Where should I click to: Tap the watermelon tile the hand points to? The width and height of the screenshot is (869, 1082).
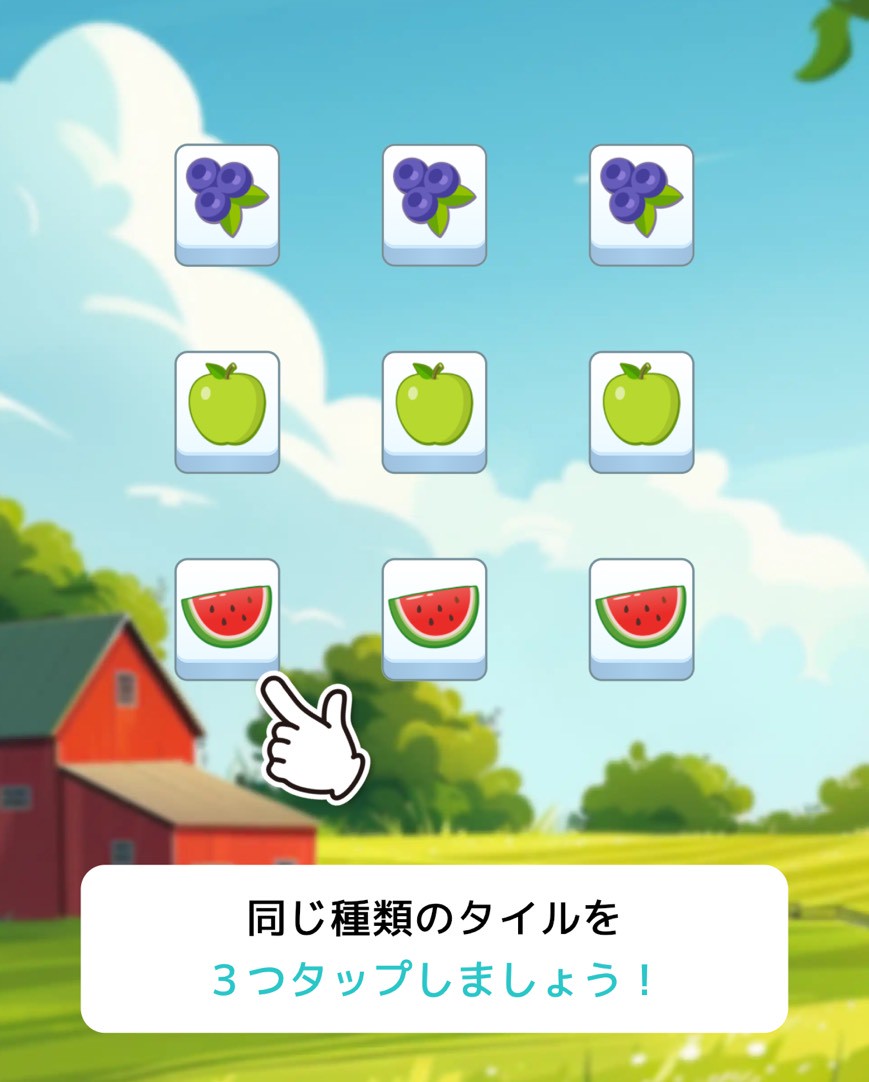[x=227, y=615]
